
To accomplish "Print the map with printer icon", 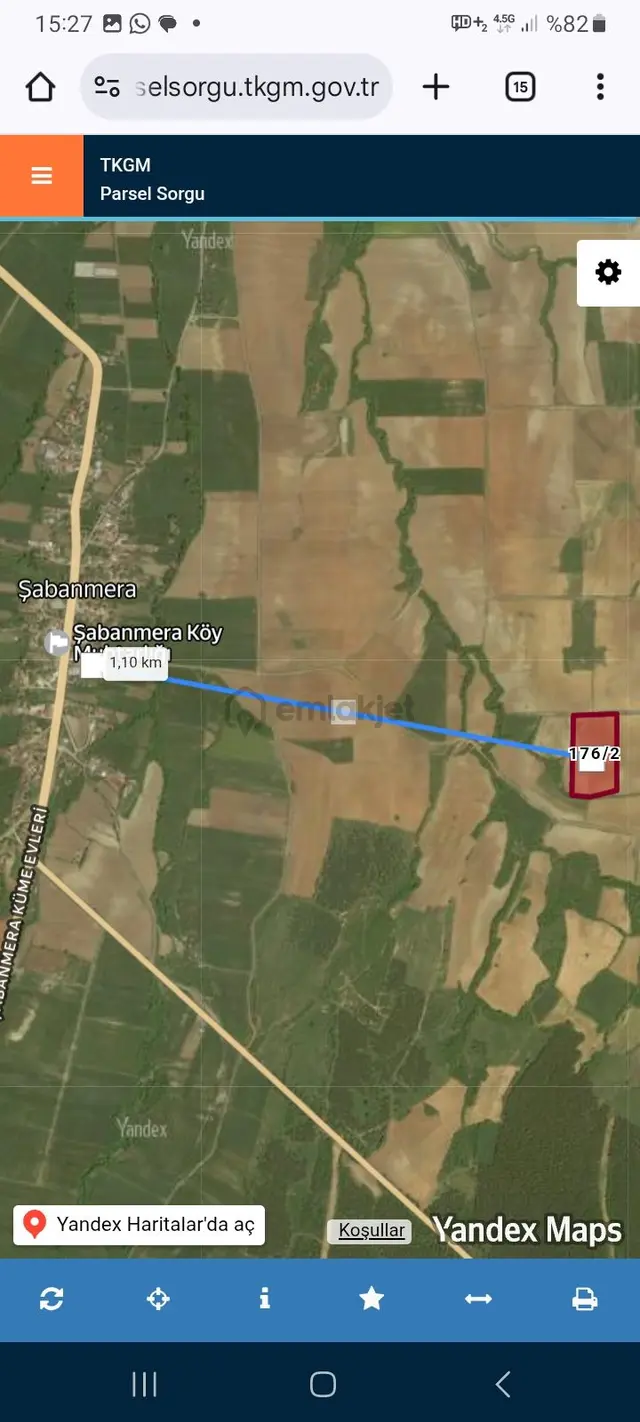I will point(585,1299).
